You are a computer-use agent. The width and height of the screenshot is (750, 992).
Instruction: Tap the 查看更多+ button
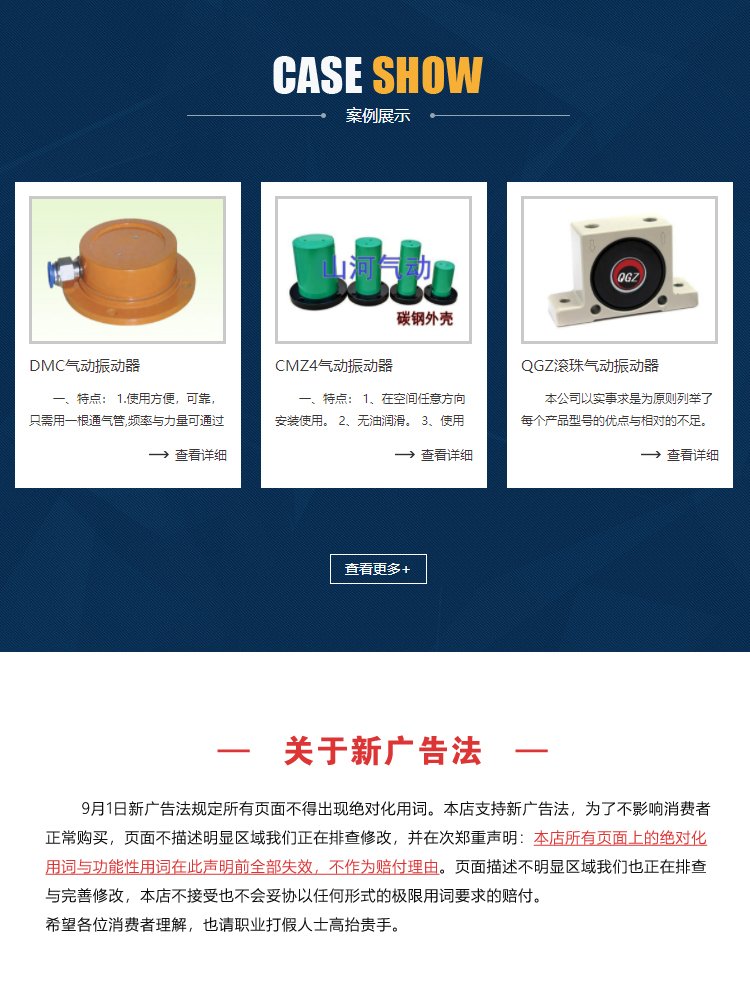378,569
